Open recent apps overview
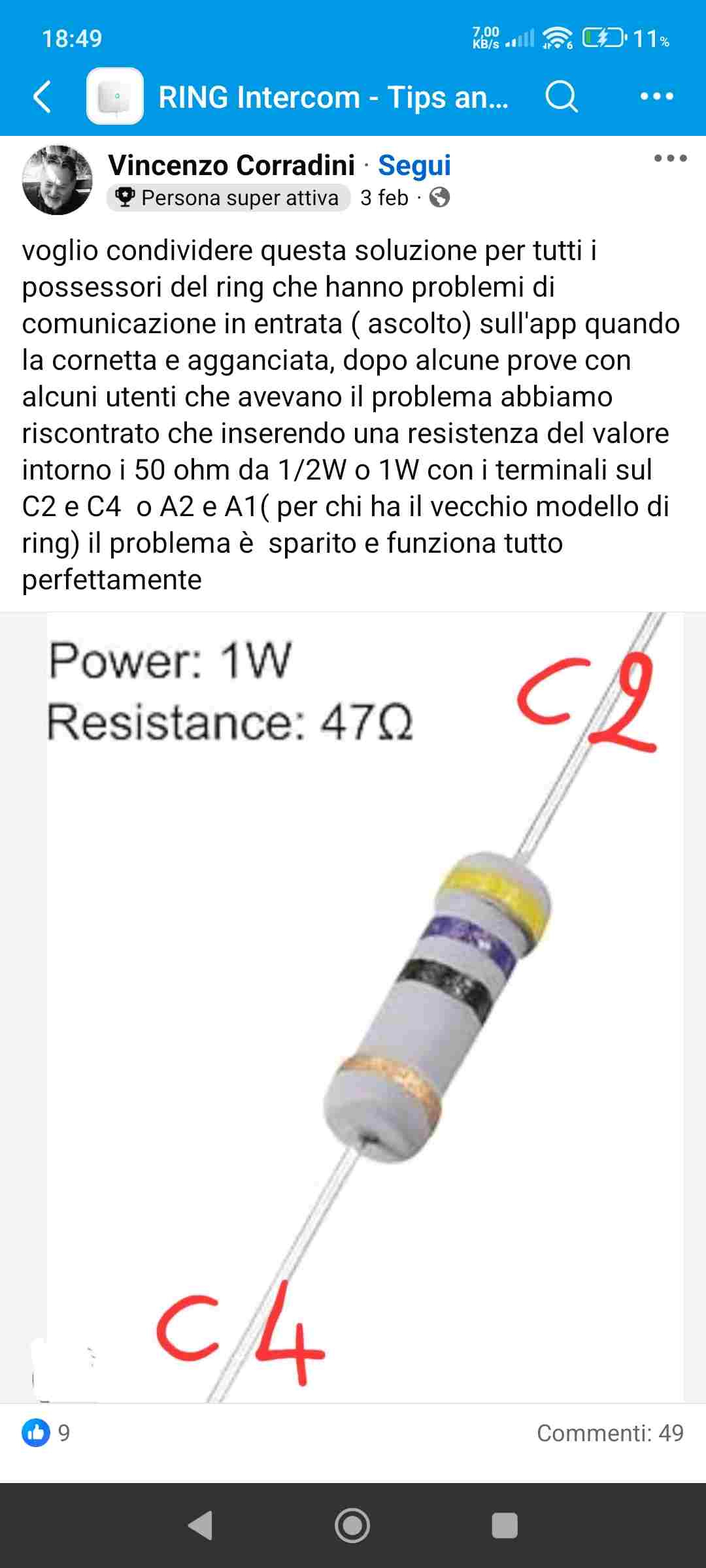Screen dimensions: 706x1568 (505, 1526)
